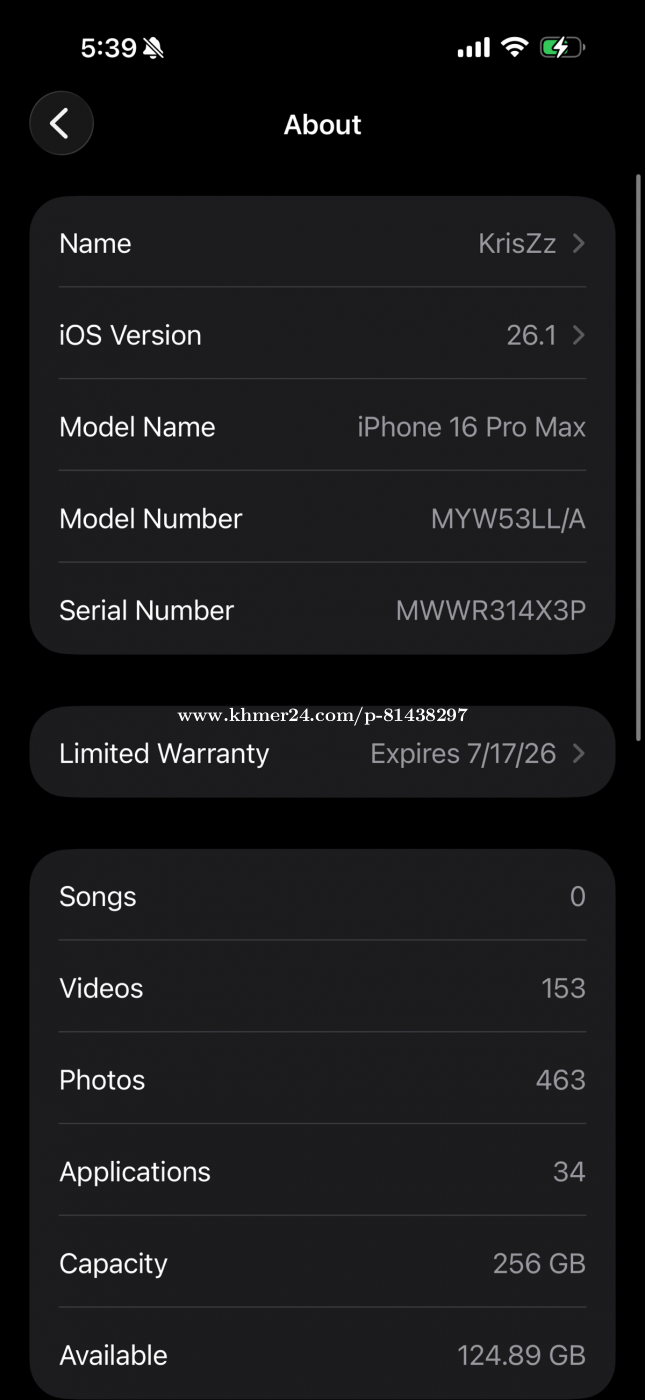The height and width of the screenshot is (1400, 645).
Task: Open the iOS Version 26.1 row
Action: (322, 335)
